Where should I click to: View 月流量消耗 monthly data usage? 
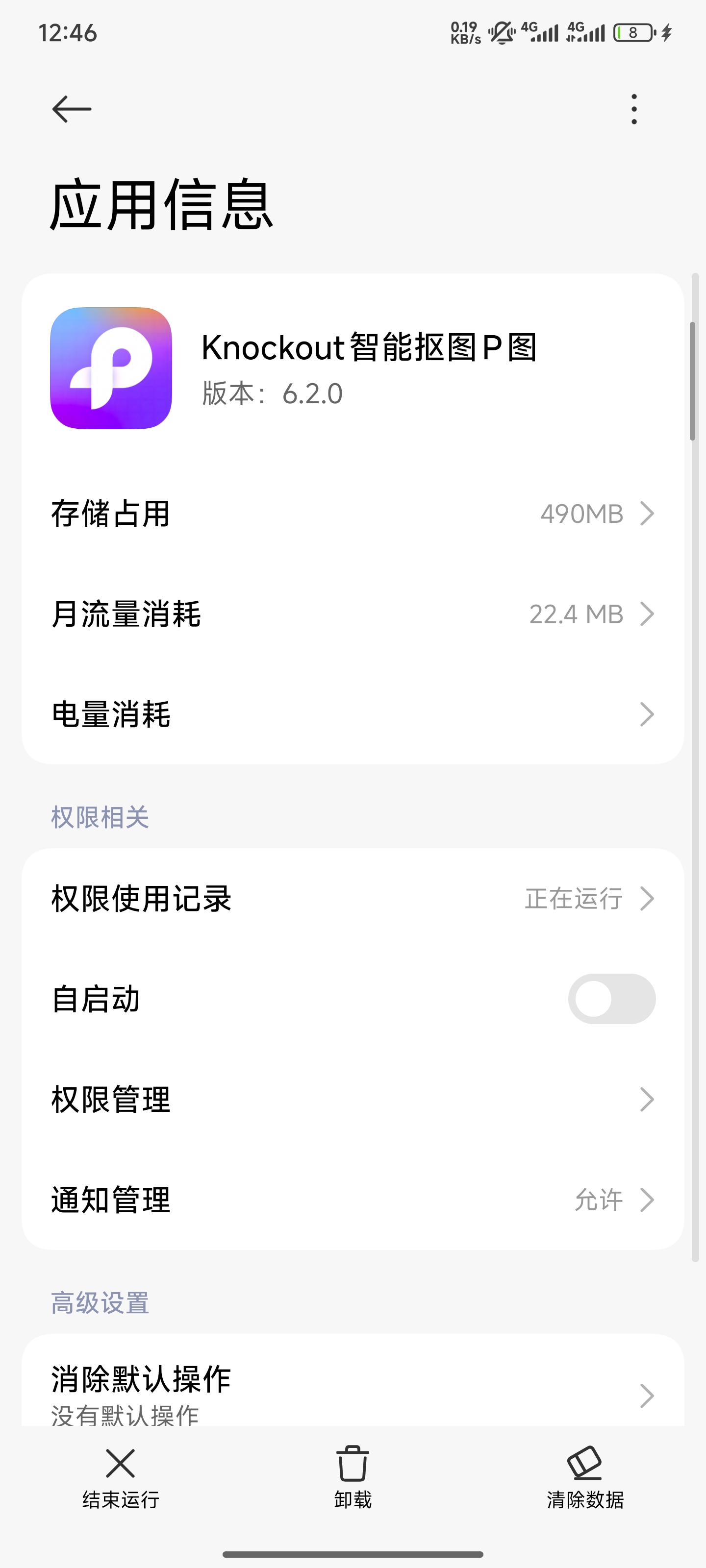[x=353, y=613]
